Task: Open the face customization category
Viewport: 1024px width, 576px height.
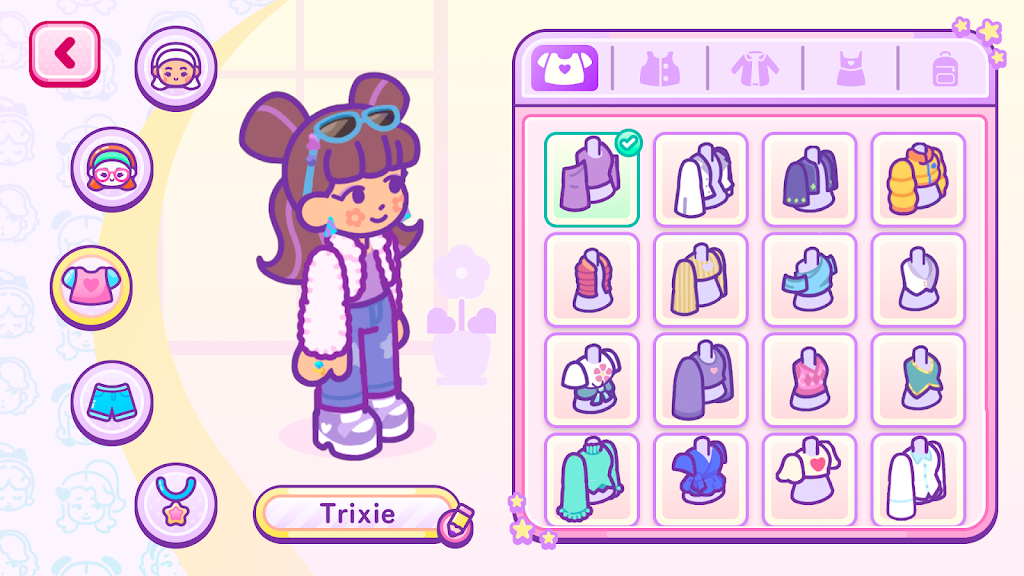Action: click(x=176, y=67)
